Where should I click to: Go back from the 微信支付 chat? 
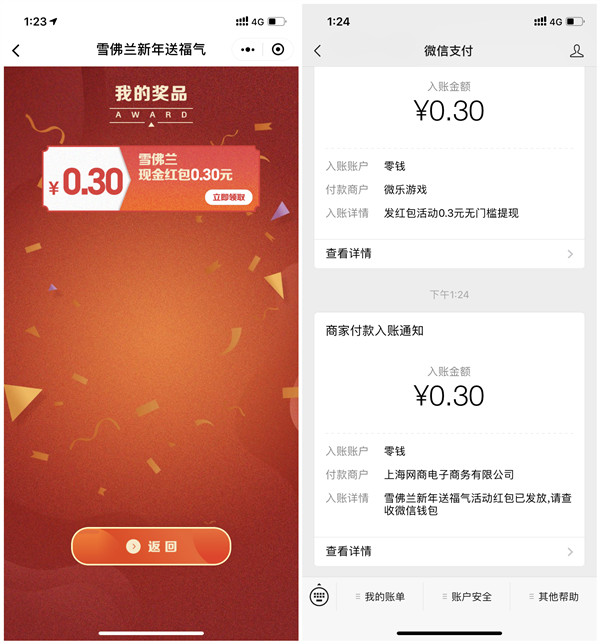[x=318, y=51]
